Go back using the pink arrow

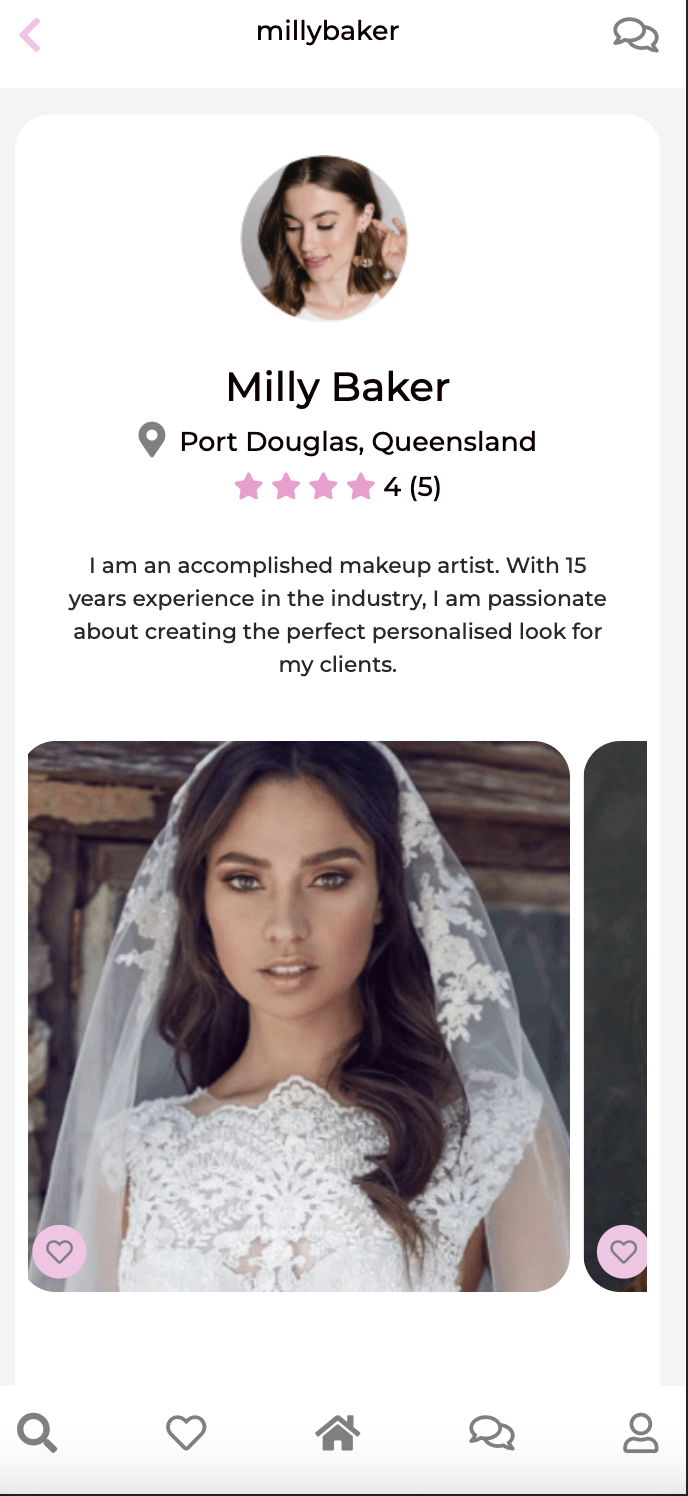point(30,35)
